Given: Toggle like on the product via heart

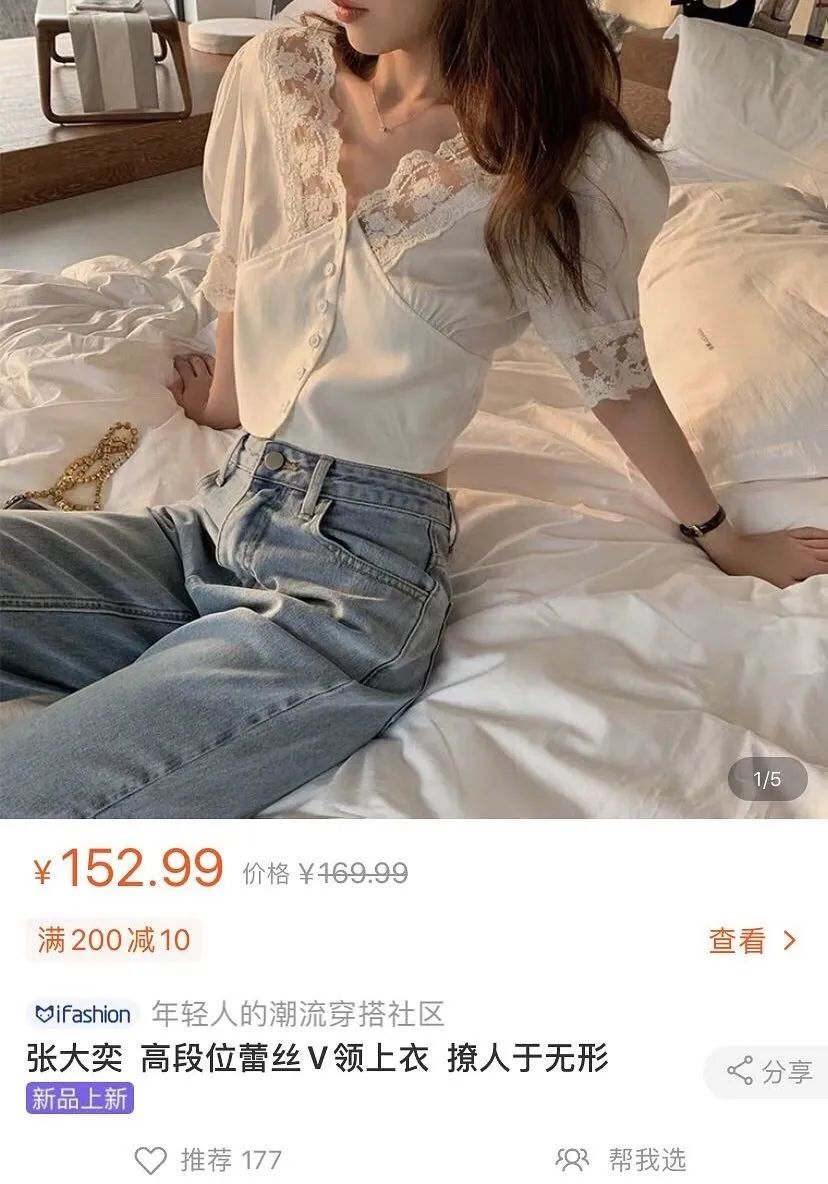Looking at the screenshot, I should point(150,1162).
